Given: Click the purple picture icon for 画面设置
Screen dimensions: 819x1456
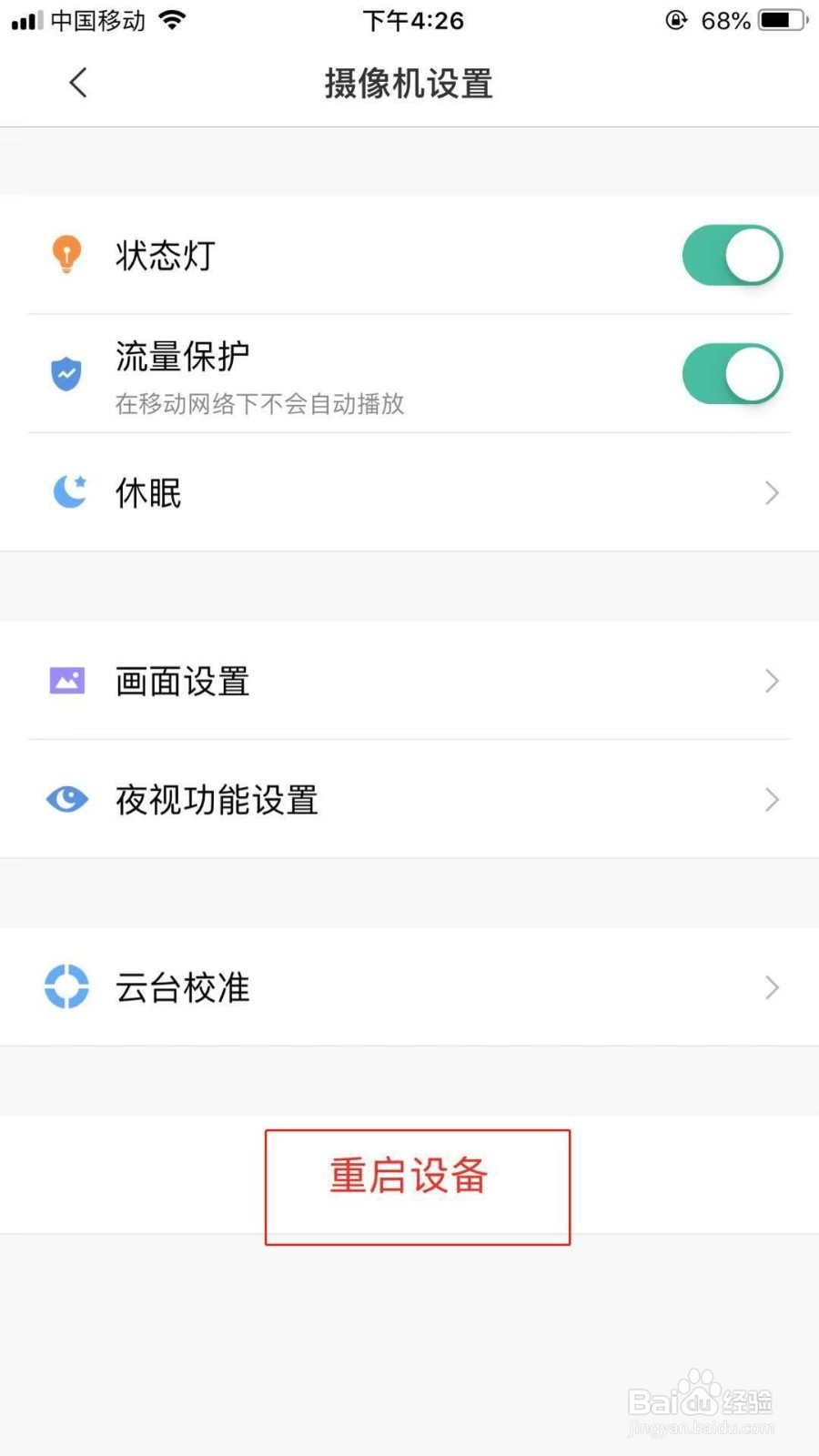Looking at the screenshot, I should 66,681.
